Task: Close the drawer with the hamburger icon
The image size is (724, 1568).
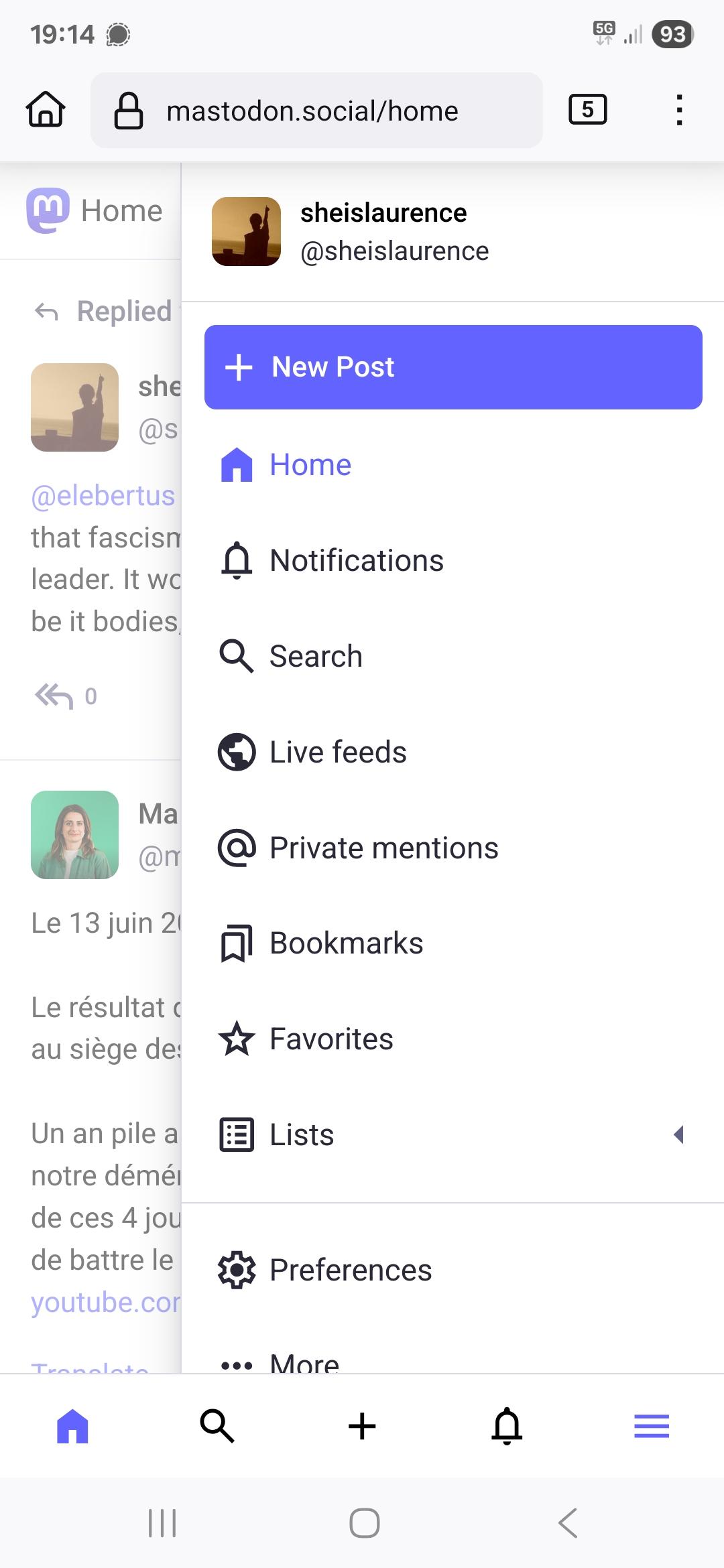Action: 652,1425
